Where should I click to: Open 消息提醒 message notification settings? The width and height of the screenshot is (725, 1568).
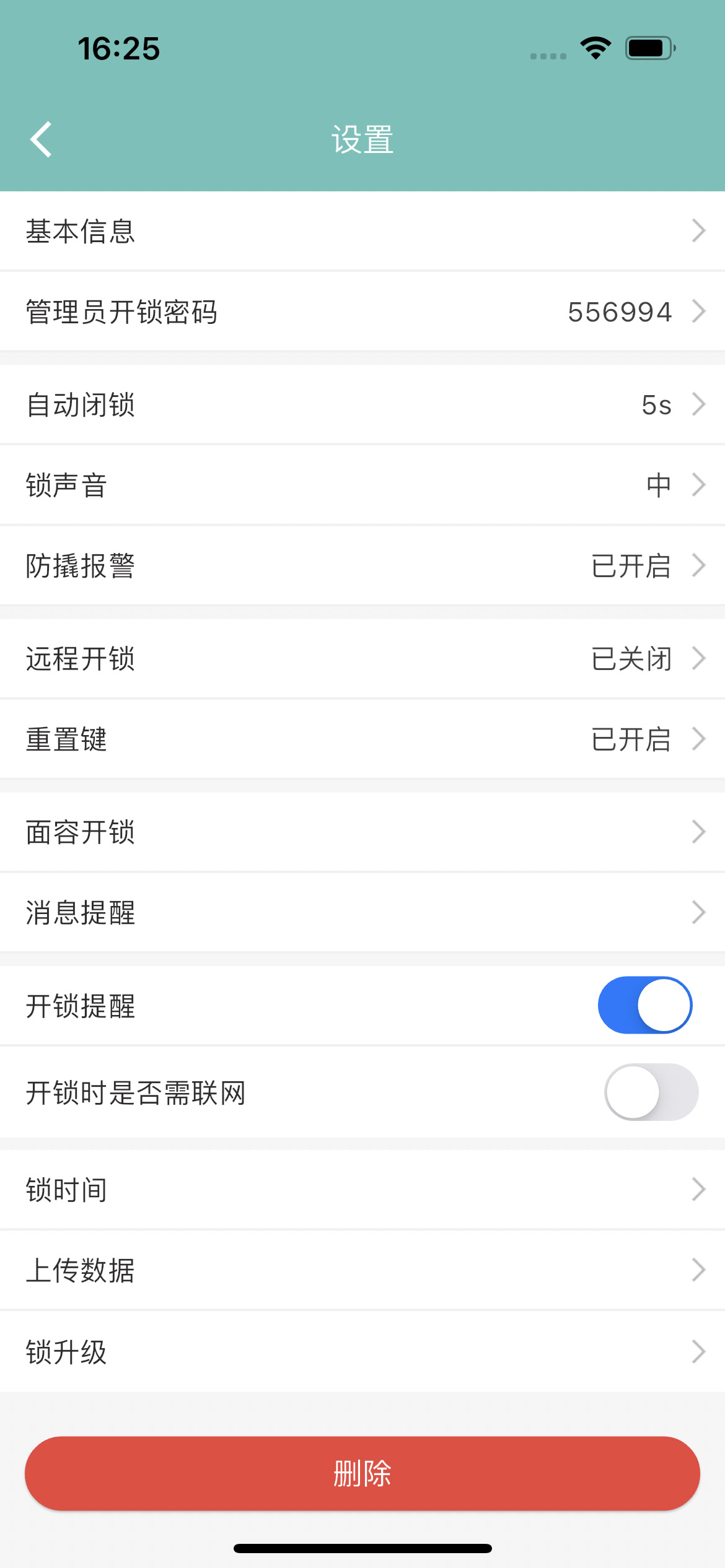point(362,912)
